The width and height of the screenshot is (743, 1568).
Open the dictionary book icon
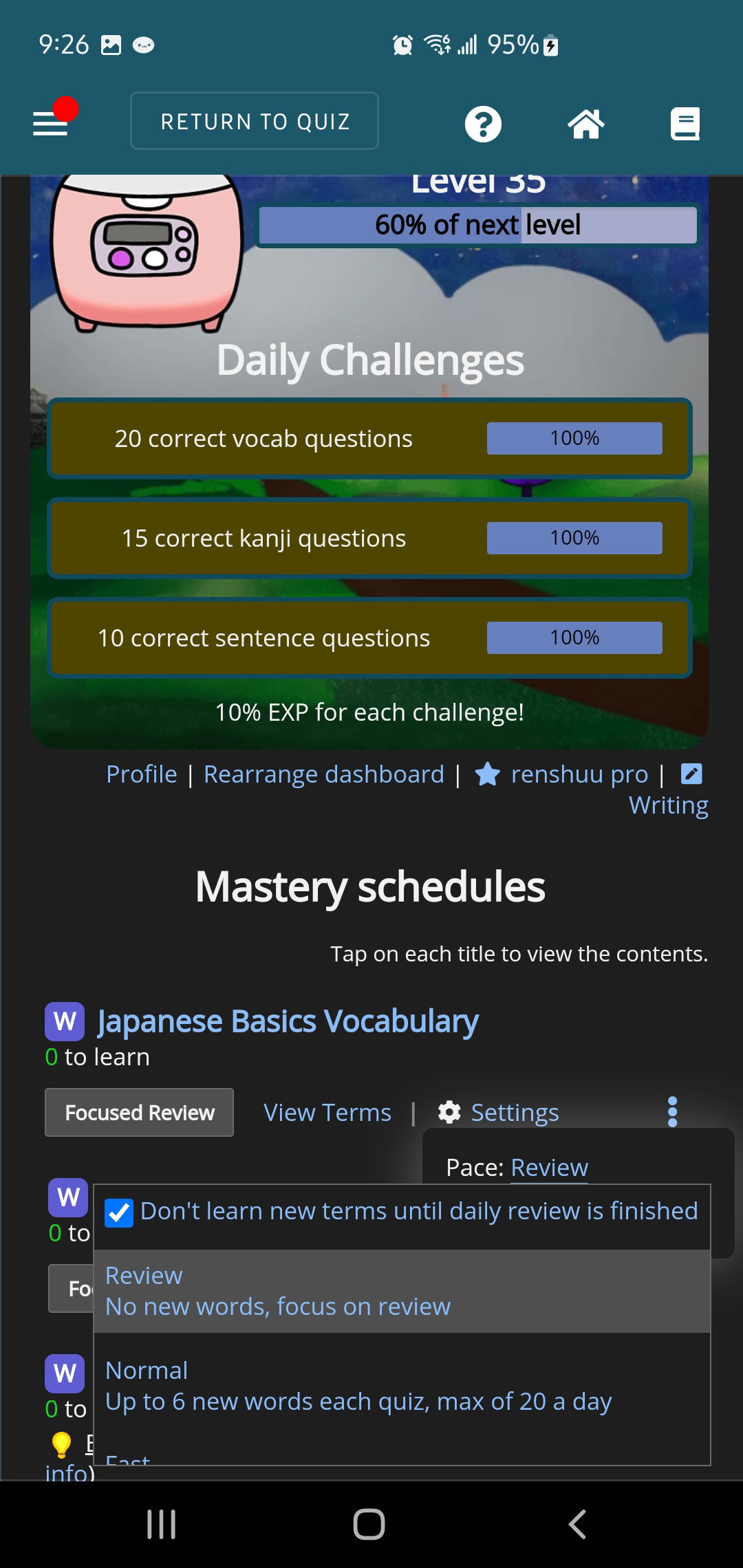pos(685,124)
